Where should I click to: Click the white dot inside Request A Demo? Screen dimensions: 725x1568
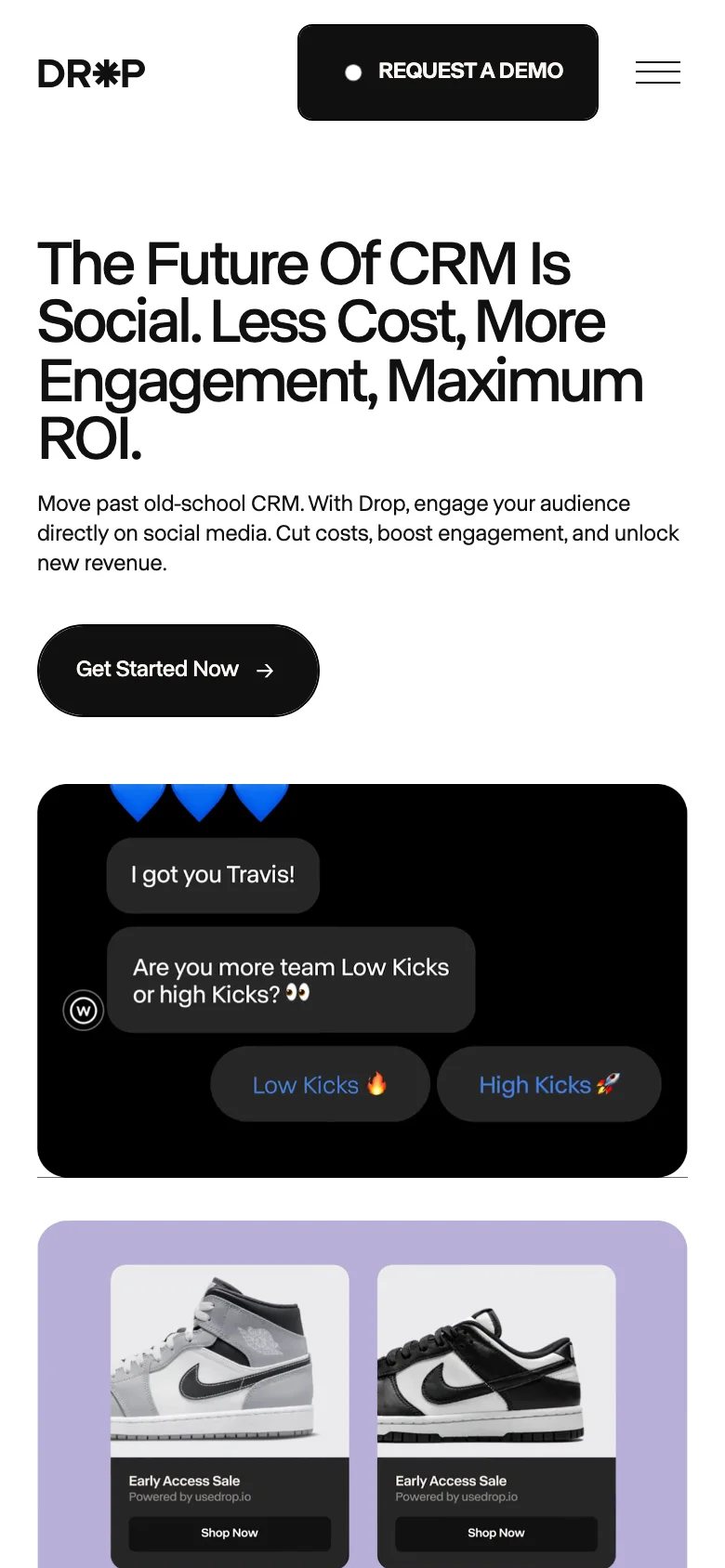pyautogui.click(x=353, y=72)
